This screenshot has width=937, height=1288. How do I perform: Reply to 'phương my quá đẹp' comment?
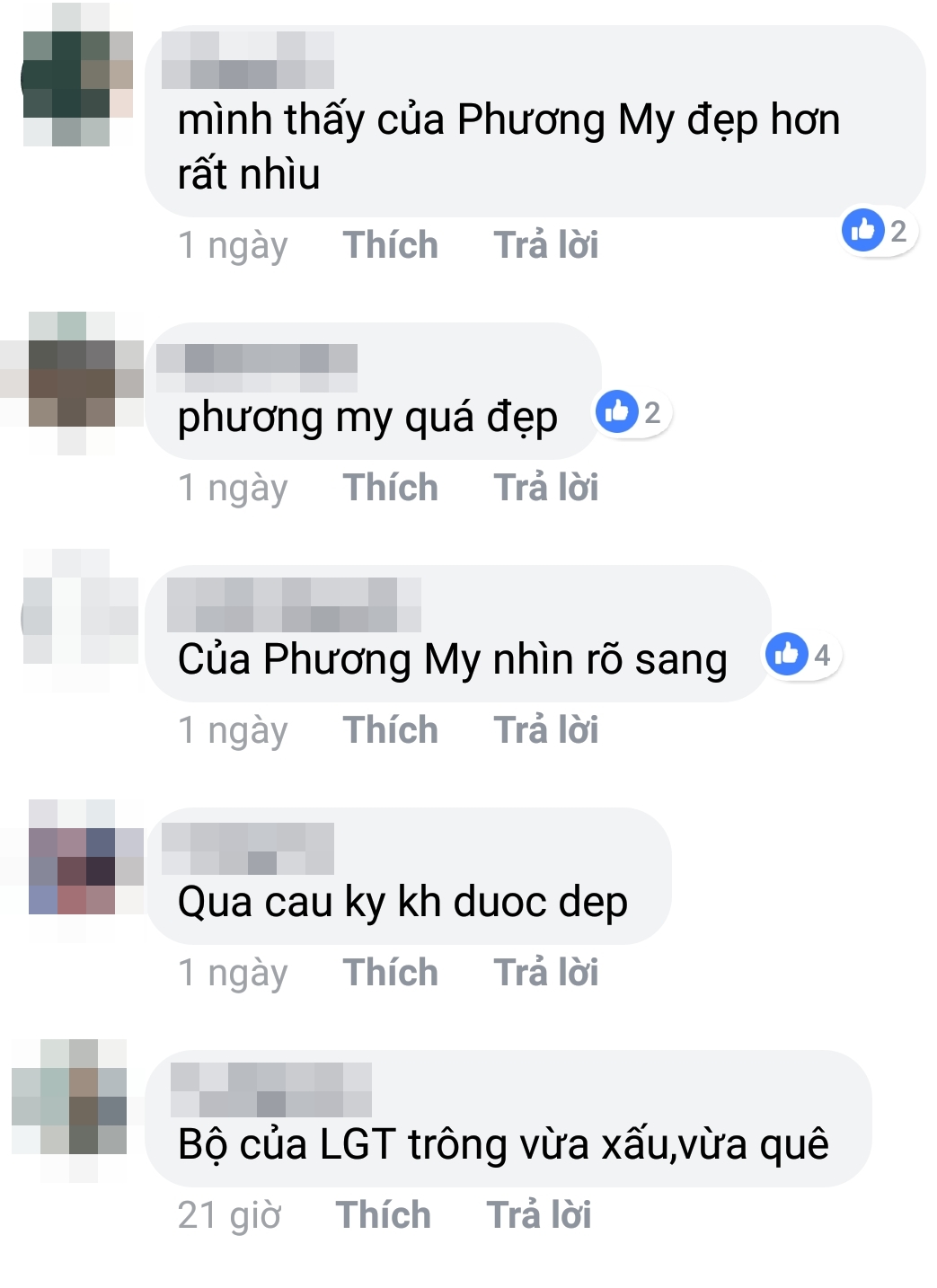[545, 488]
